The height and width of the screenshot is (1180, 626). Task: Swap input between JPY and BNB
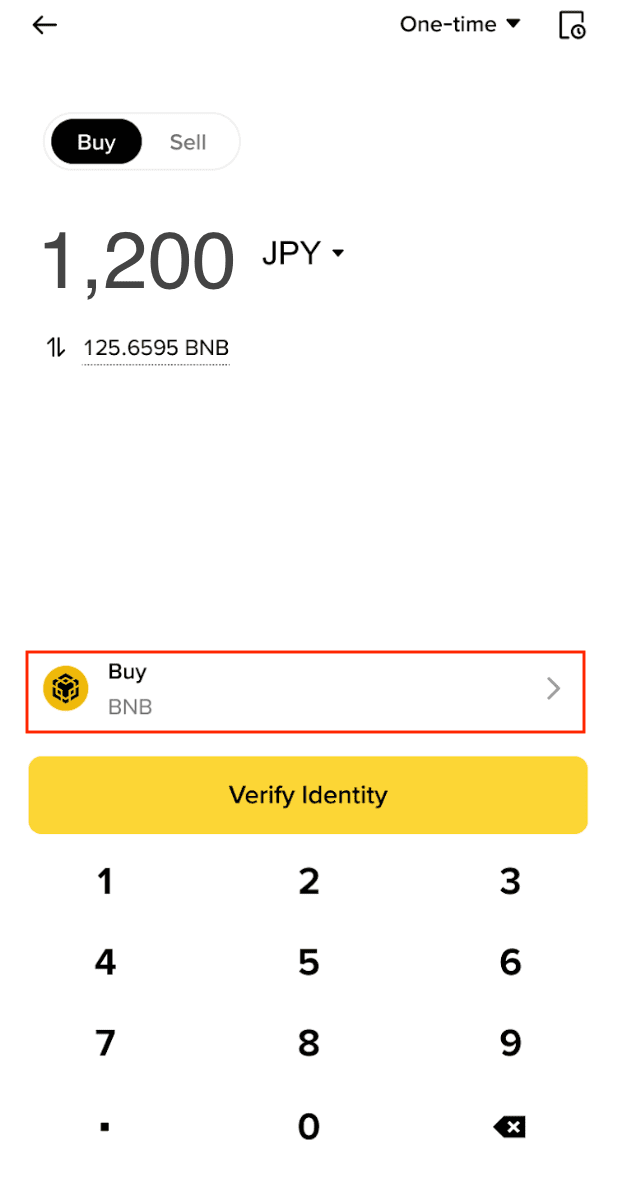point(56,348)
